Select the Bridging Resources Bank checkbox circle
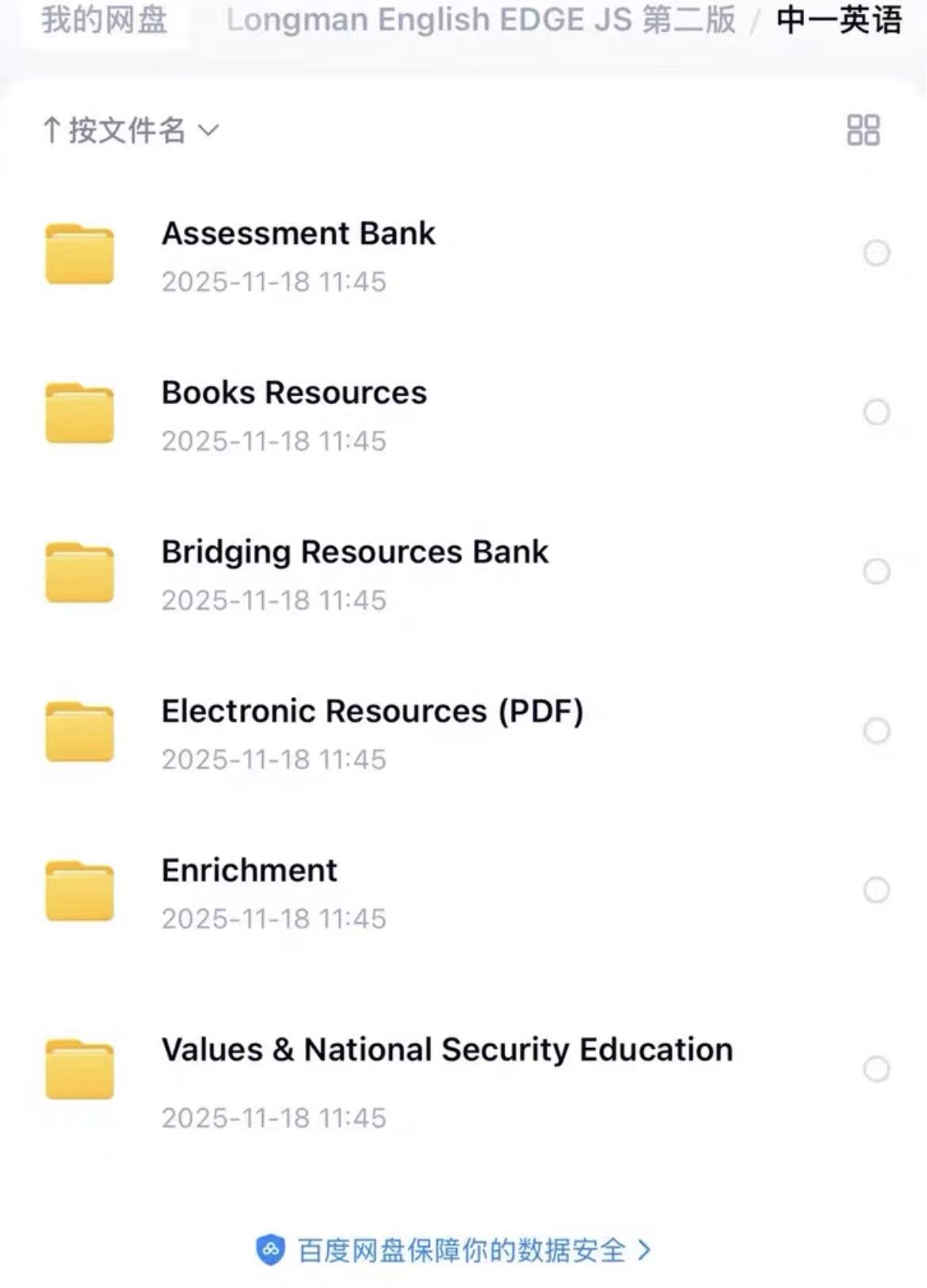927x1288 pixels. click(x=876, y=572)
